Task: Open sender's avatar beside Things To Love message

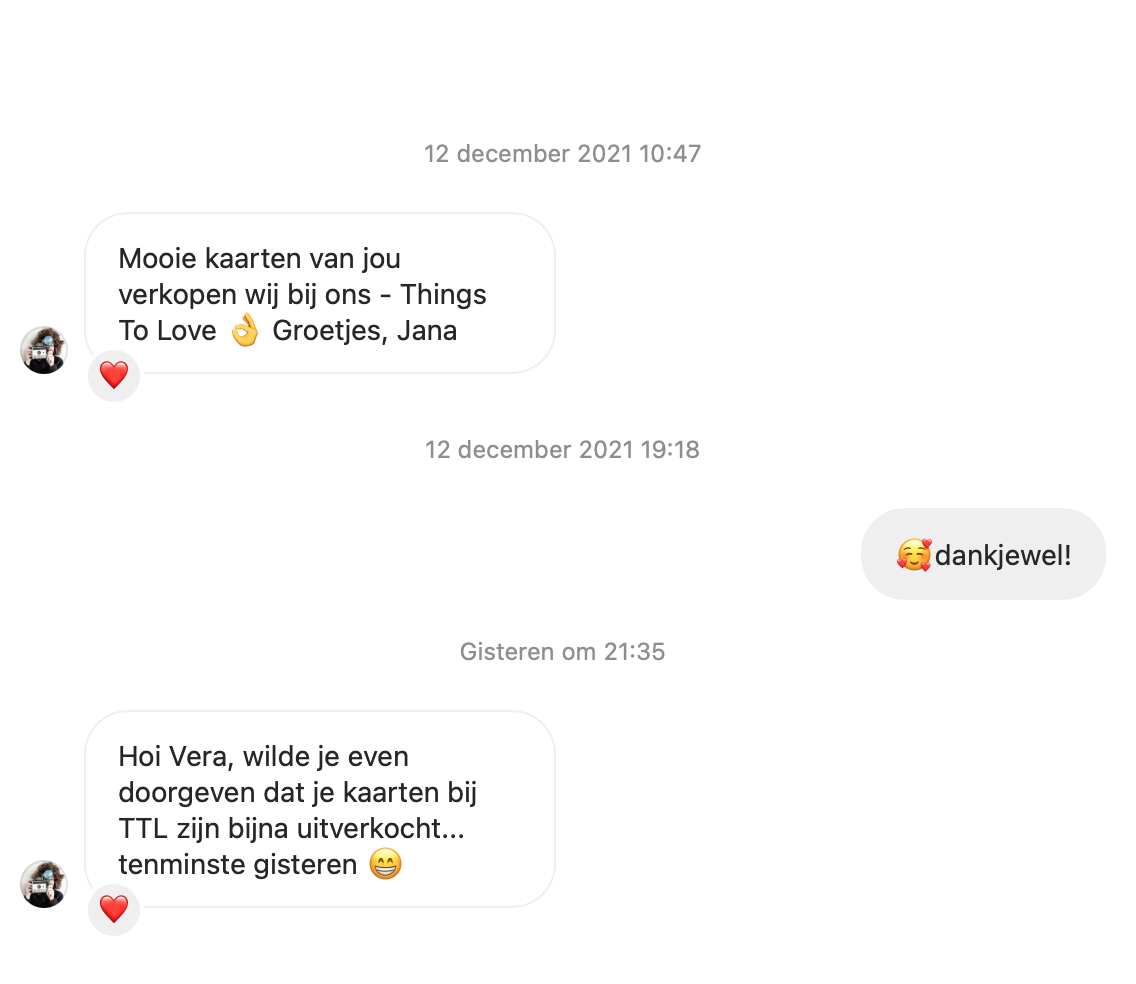Action: pos(44,350)
